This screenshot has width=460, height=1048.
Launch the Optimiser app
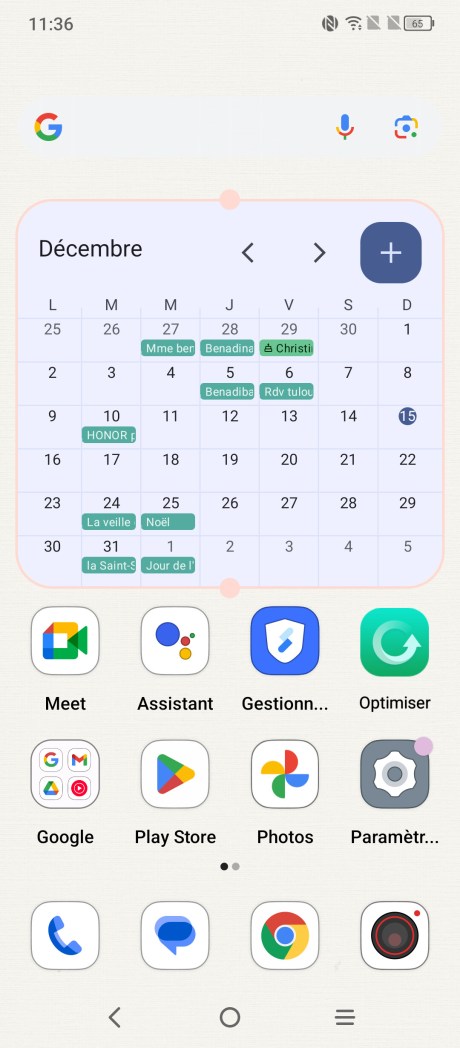point(394,641)
